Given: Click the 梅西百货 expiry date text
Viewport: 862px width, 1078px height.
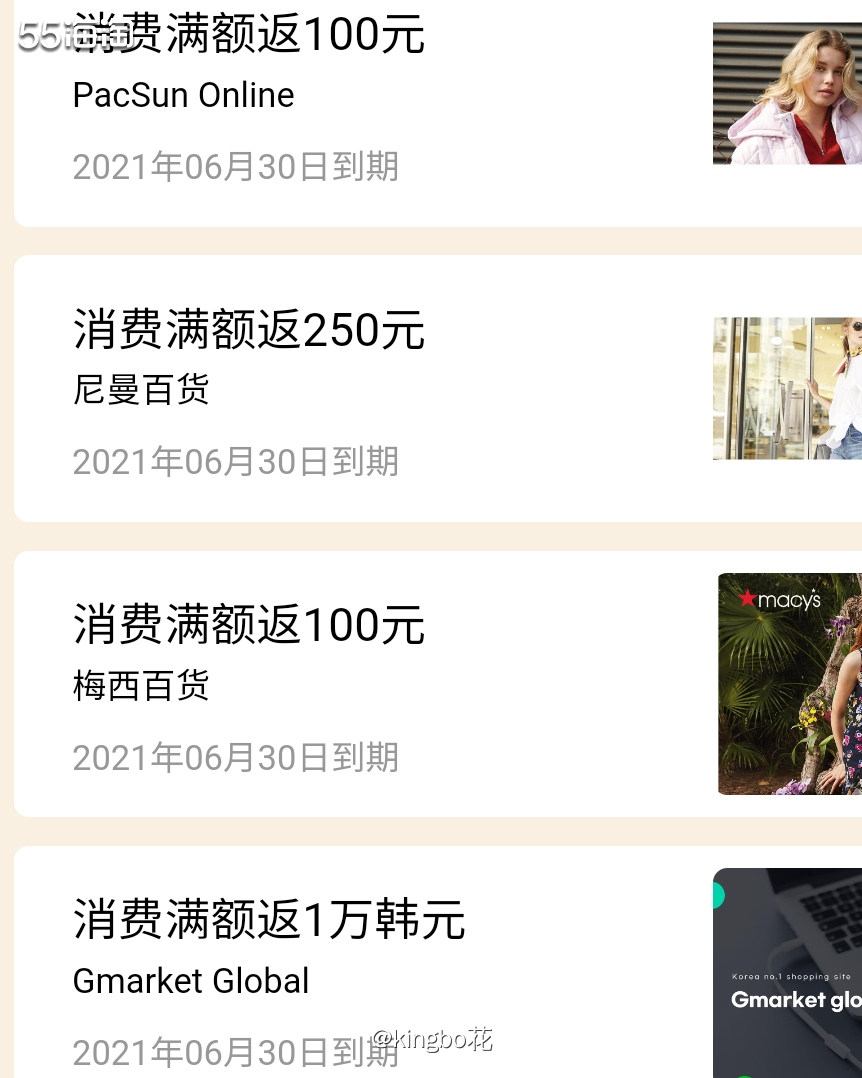Looking at the screenshot, I should (235, 758).
